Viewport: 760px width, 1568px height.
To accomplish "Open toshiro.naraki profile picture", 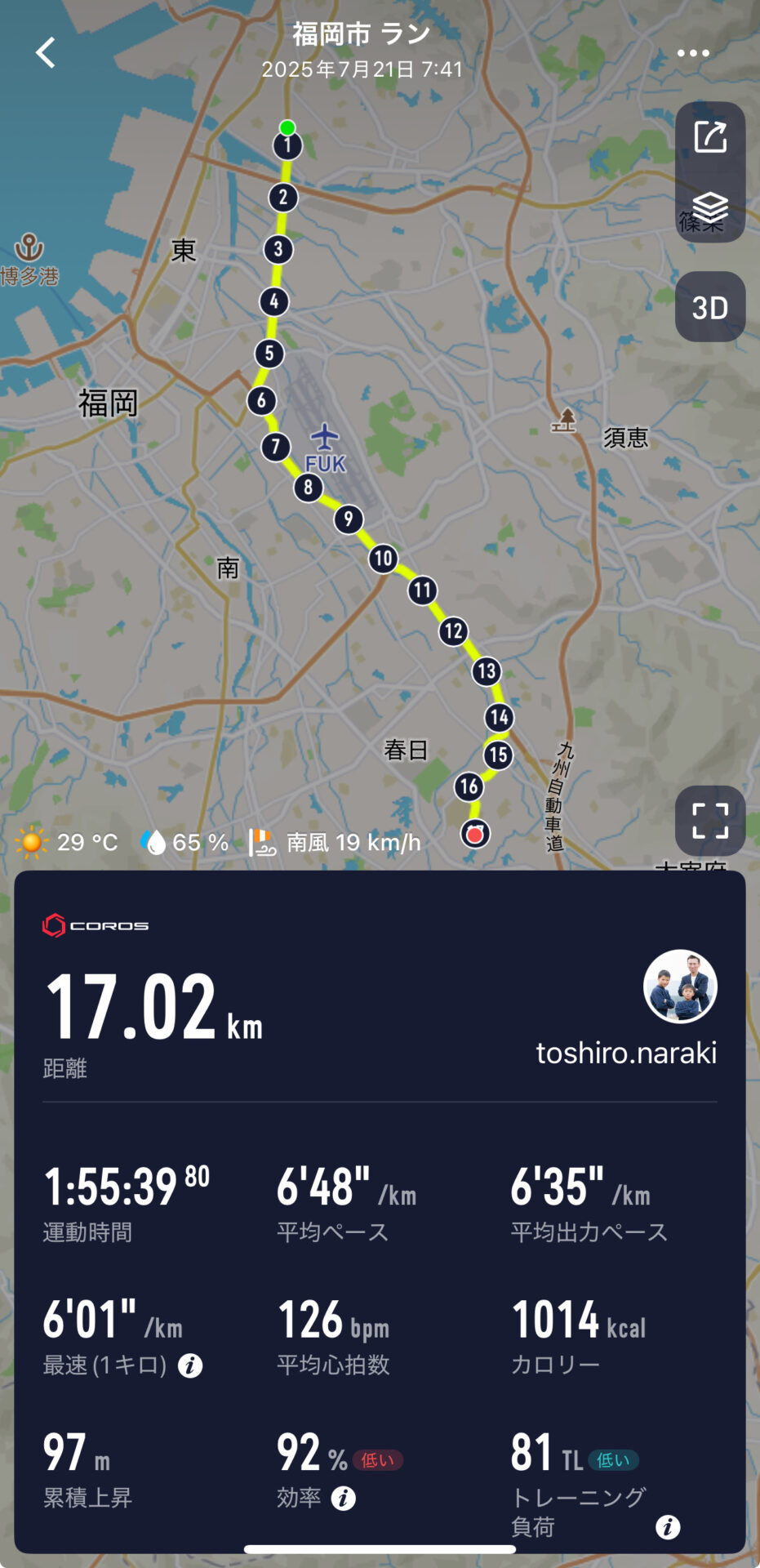I will point(680,987).
